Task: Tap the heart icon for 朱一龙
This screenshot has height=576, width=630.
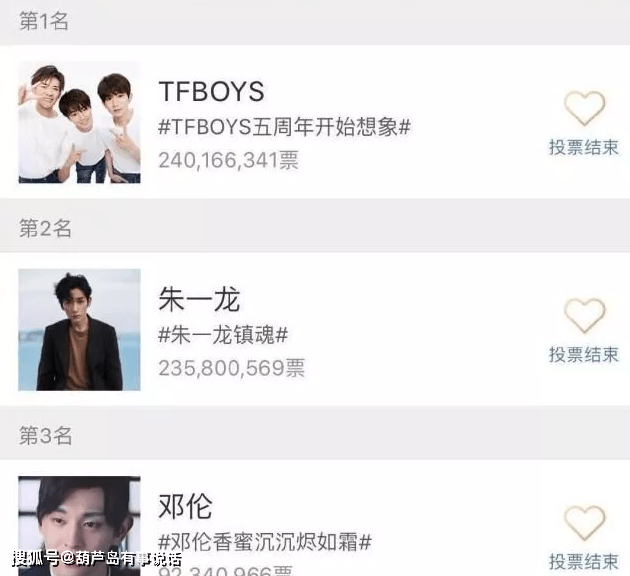Action: pyautogui.click(x=584, y=316)
